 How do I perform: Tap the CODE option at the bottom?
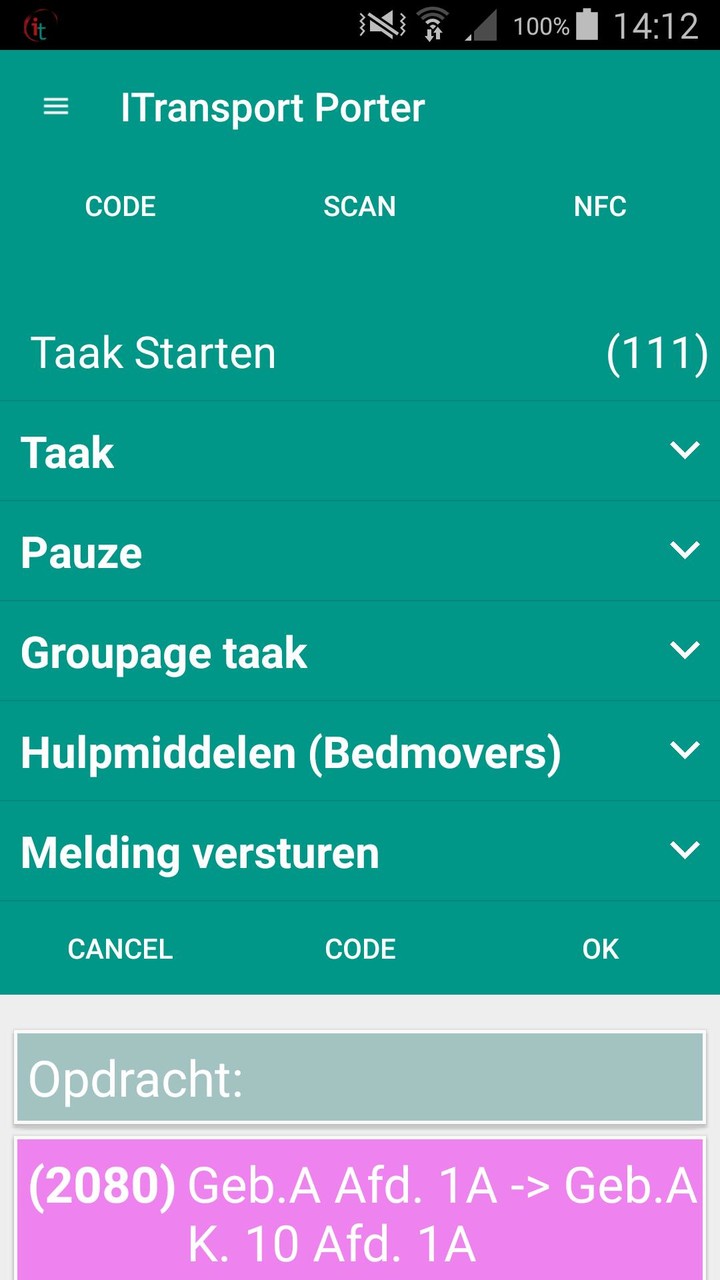pos(359,948)
